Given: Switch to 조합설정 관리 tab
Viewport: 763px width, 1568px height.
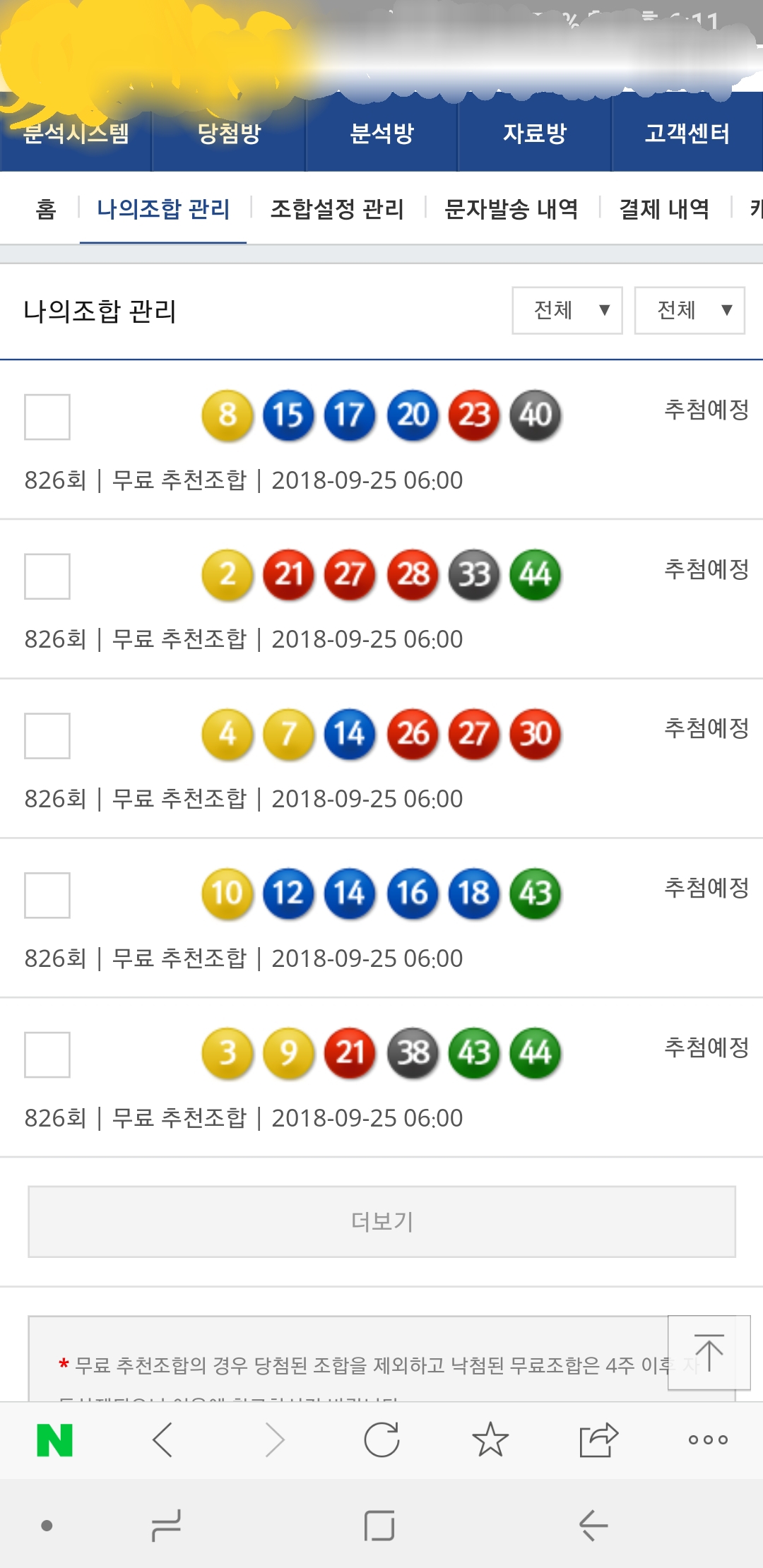Looking at the screenshot, I should [337, 209].
